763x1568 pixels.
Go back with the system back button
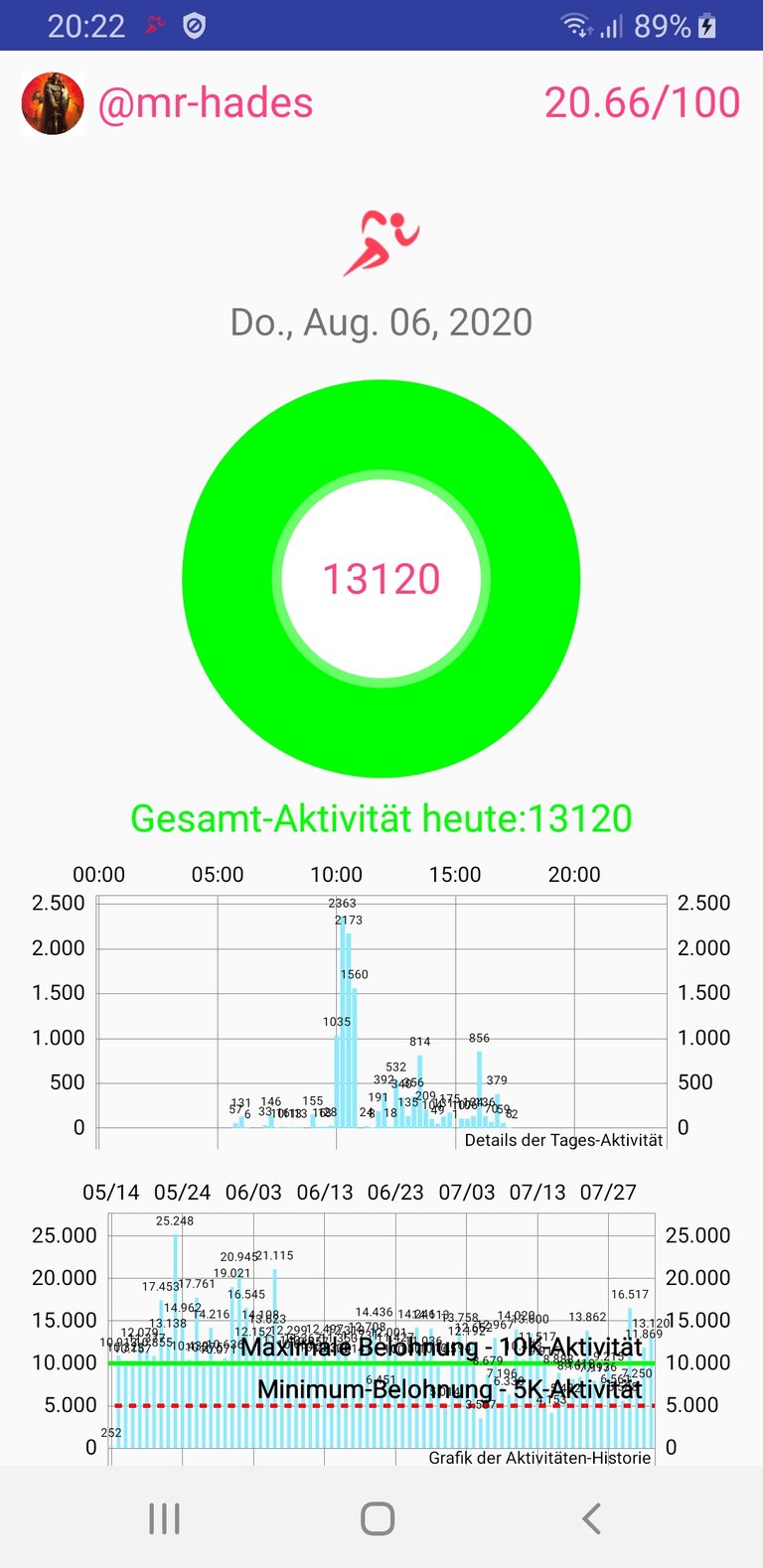pos(591,1518)
